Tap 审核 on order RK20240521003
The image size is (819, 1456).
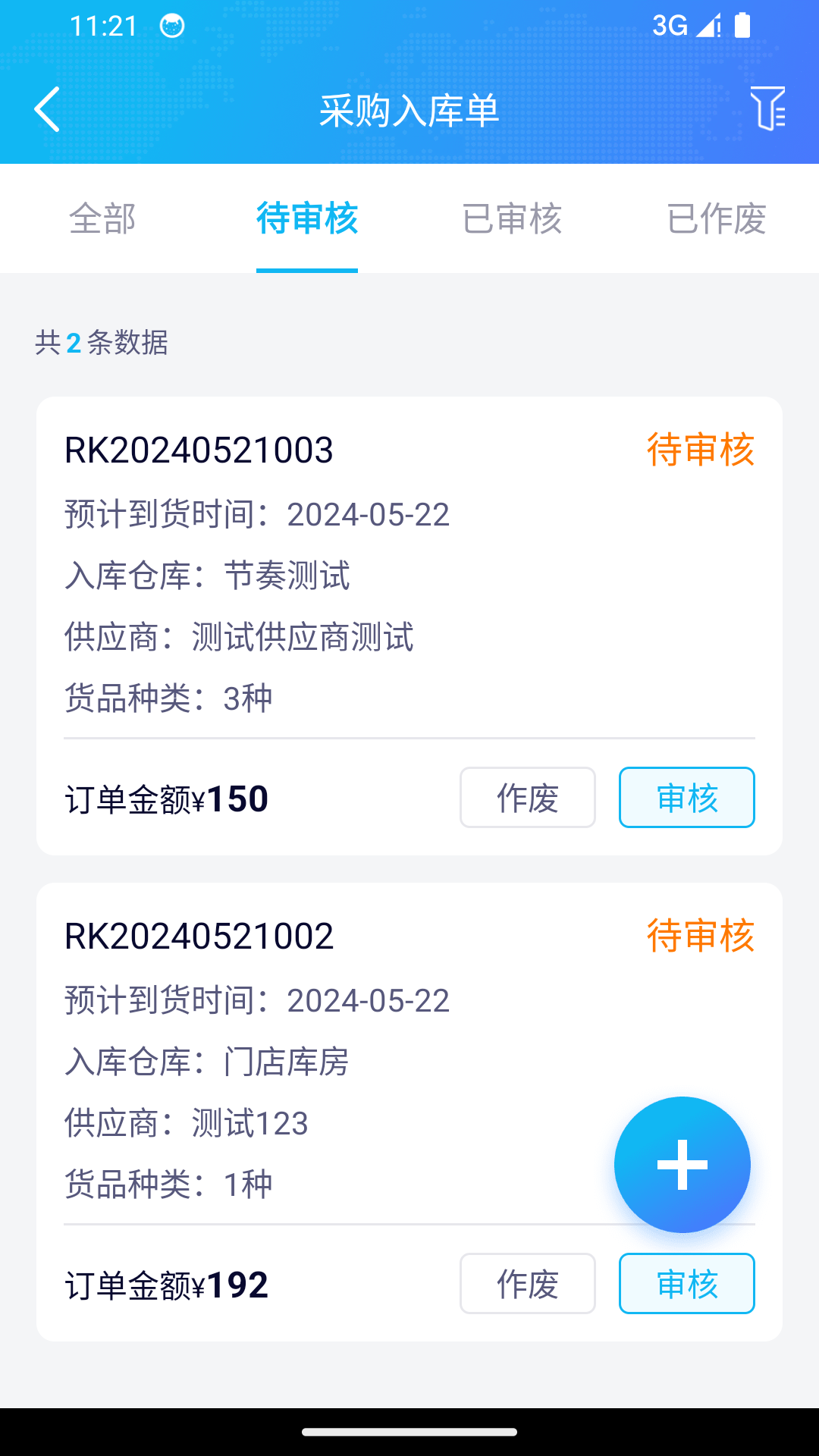coord(686,797)
